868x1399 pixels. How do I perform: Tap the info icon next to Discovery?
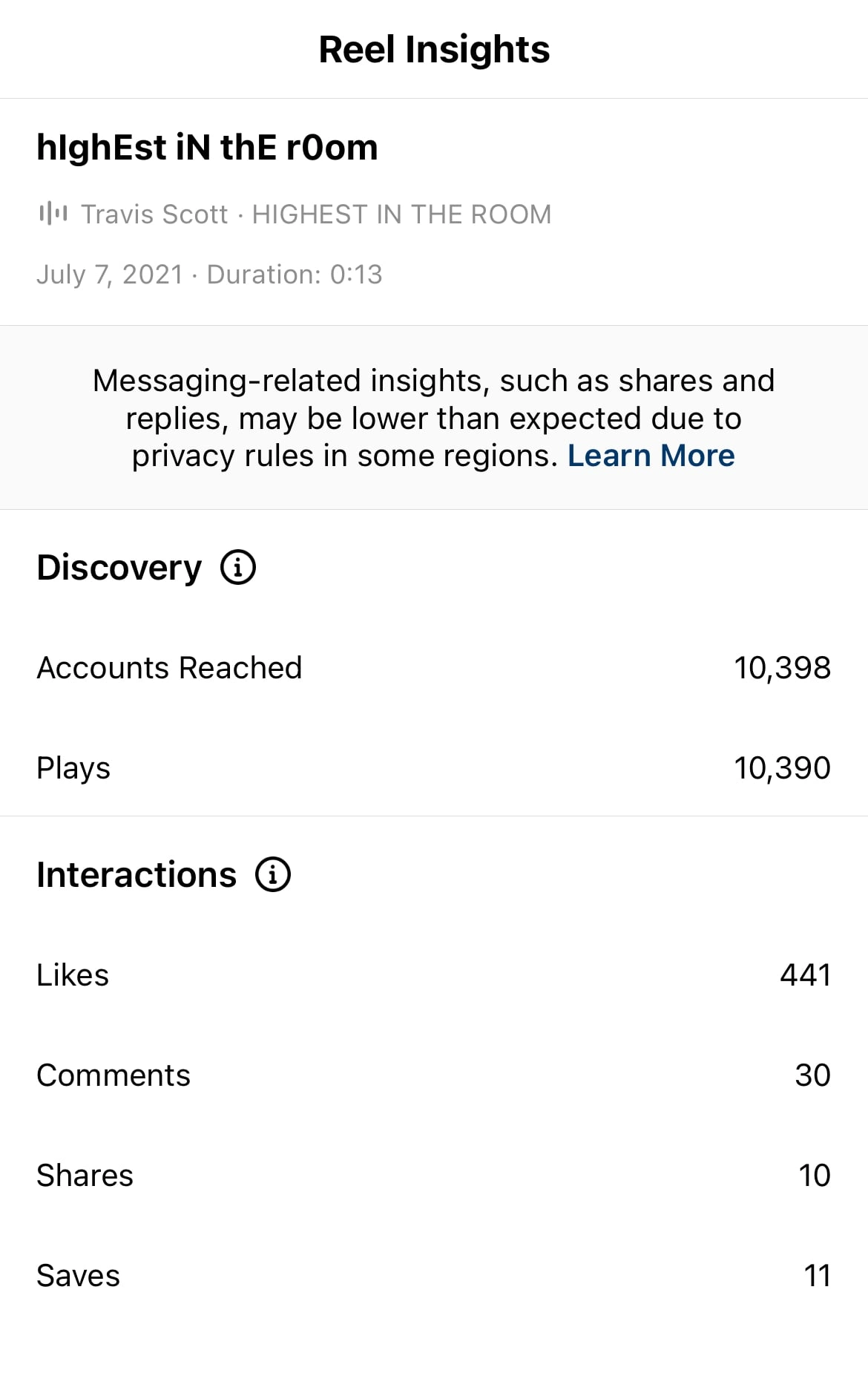238,568
